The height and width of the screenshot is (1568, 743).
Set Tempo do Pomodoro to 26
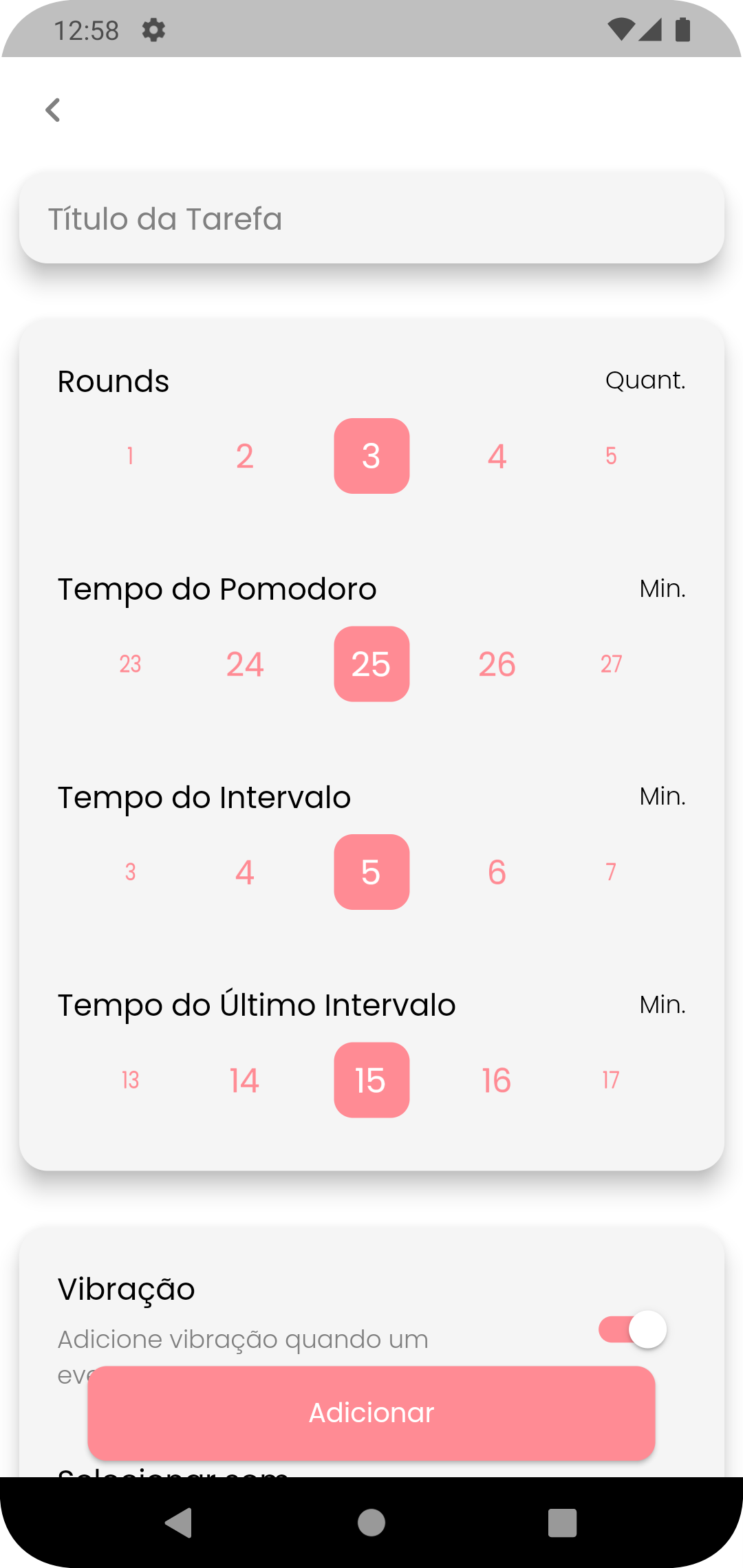pyautogui.click(x=497, y=664)
